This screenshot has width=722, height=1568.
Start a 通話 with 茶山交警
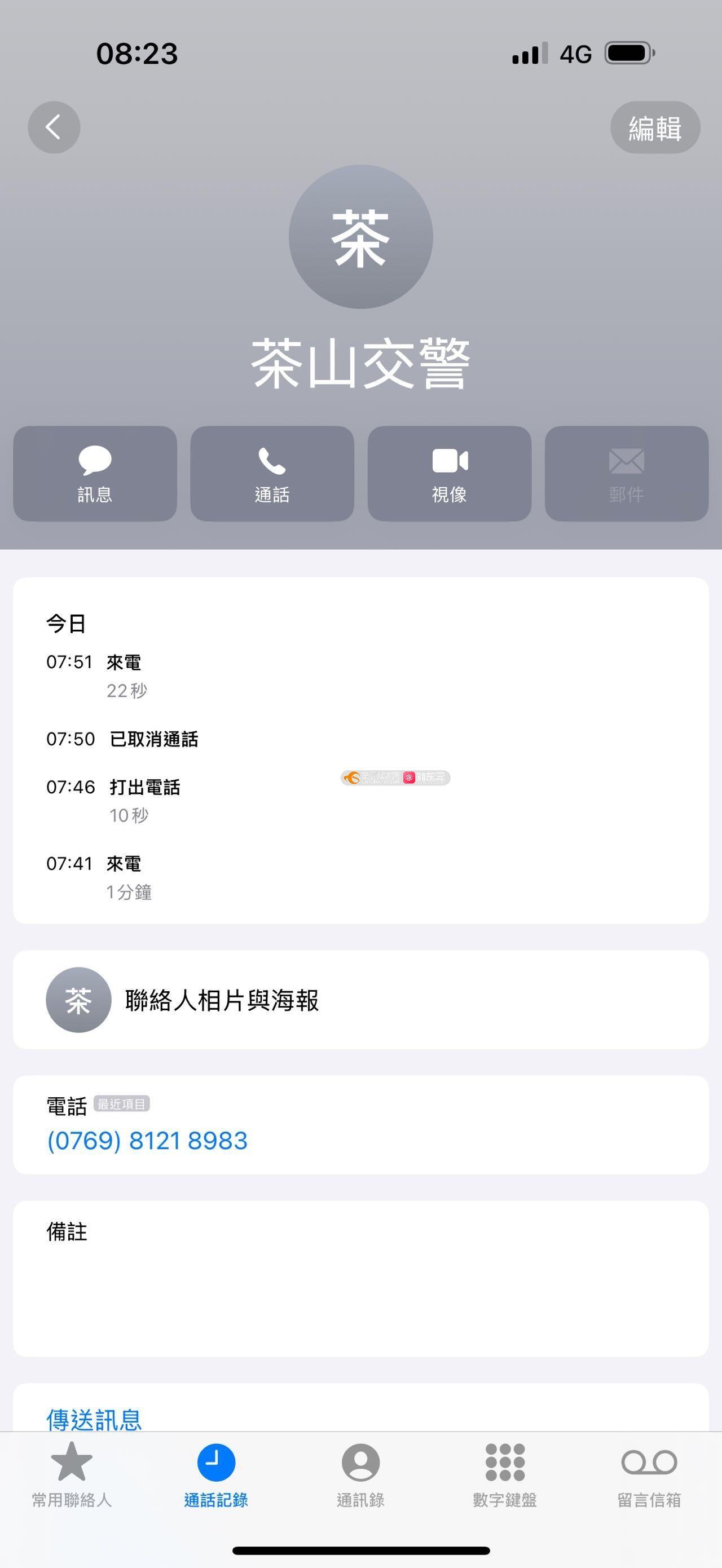point(272,474)
